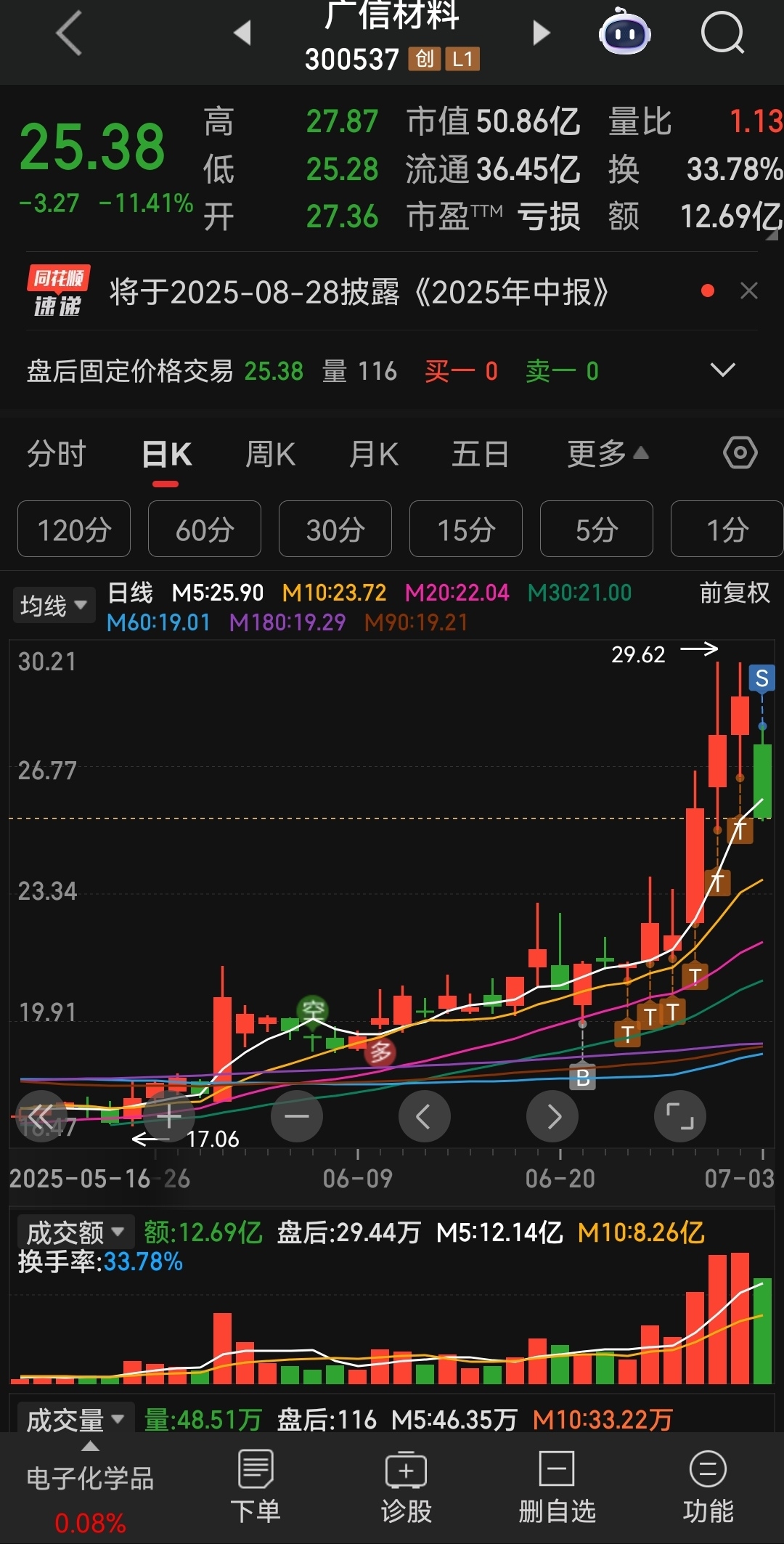Choose the 15分 period chip

pyautogui.click(x=466, y=529)
